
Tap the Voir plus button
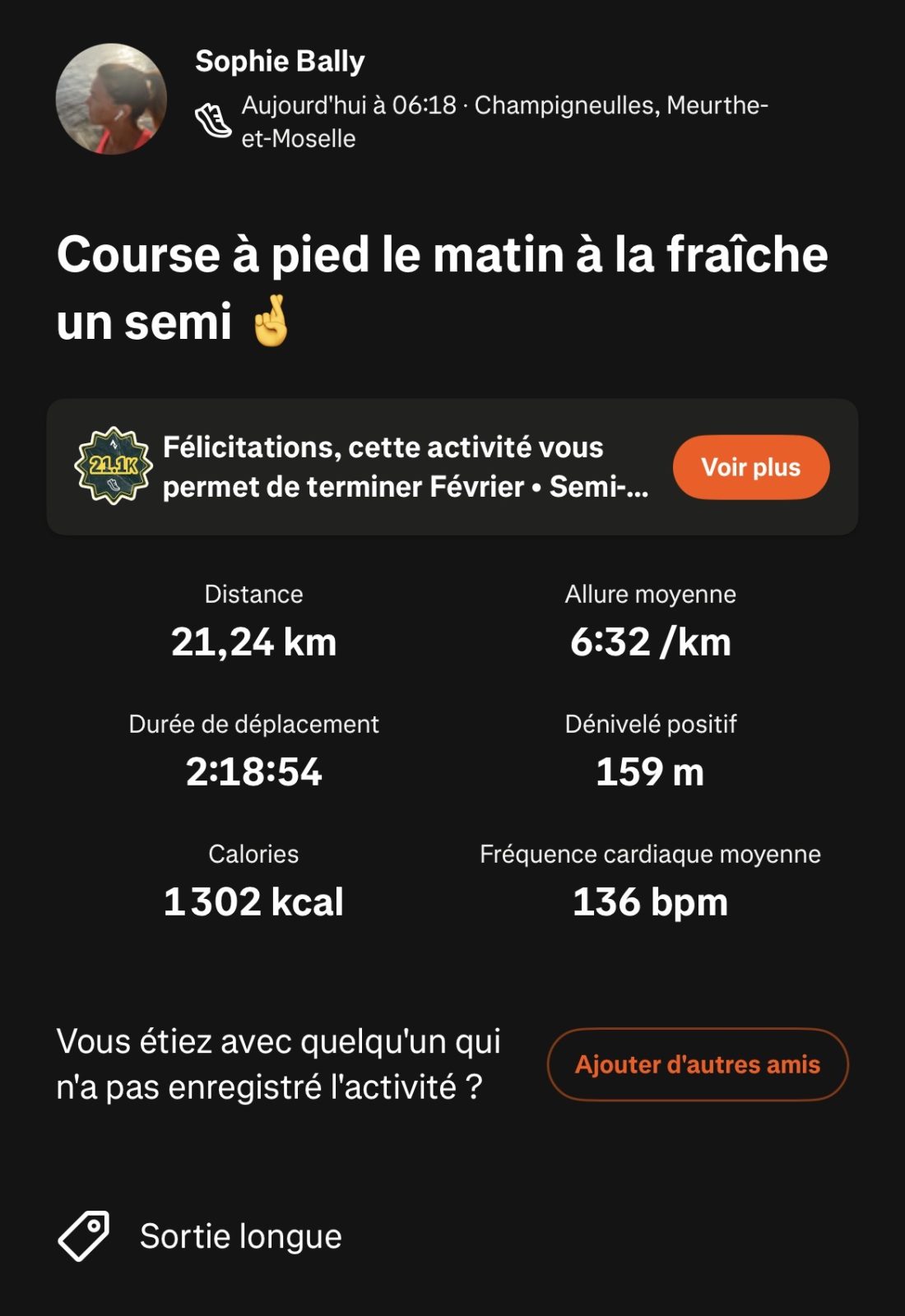point(750,467)
